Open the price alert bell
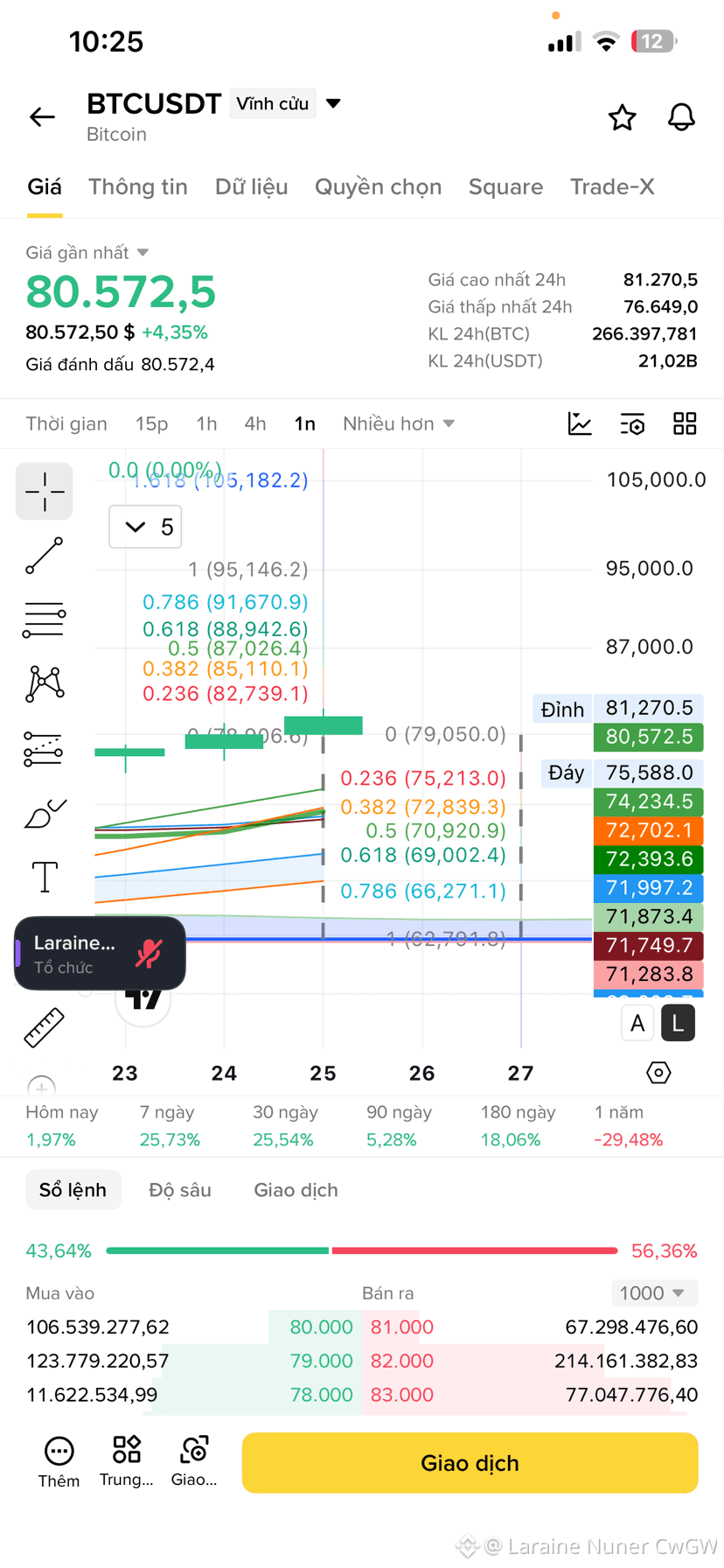 click(681, 117)
